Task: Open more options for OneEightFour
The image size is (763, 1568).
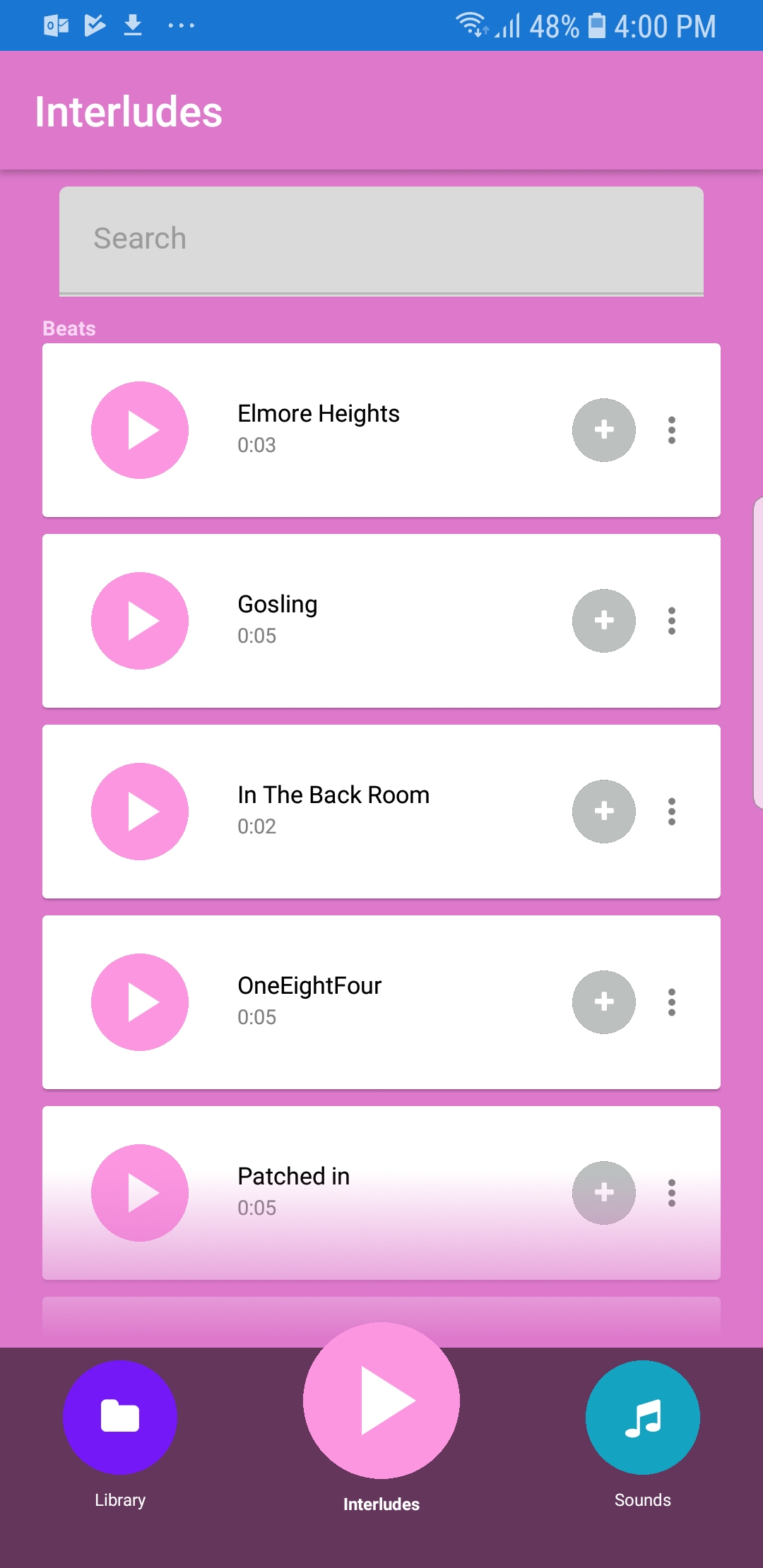Action: tap(671, 1002)
